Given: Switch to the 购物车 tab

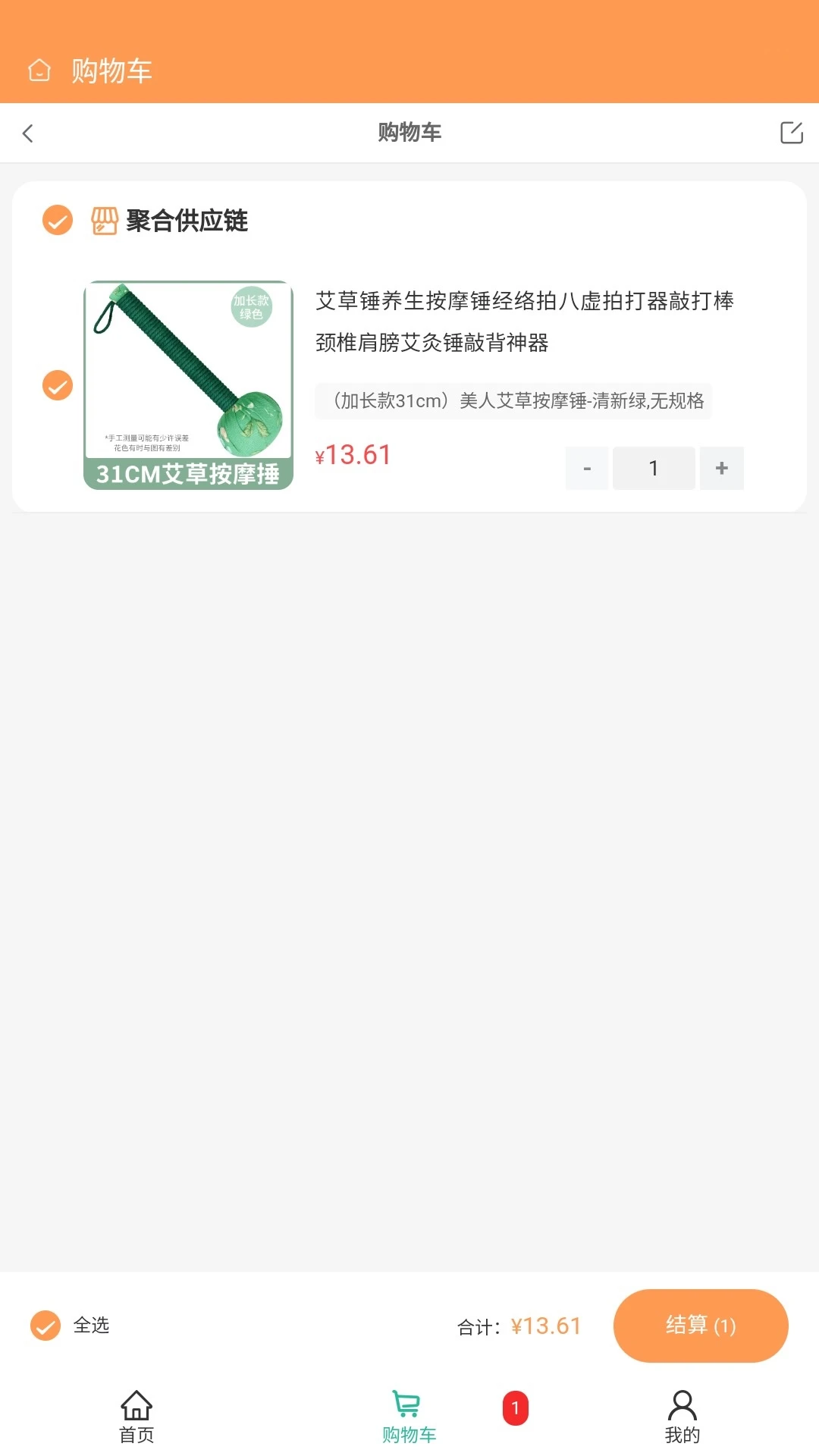Looking at the screenshot, I should coord(409,1417).
